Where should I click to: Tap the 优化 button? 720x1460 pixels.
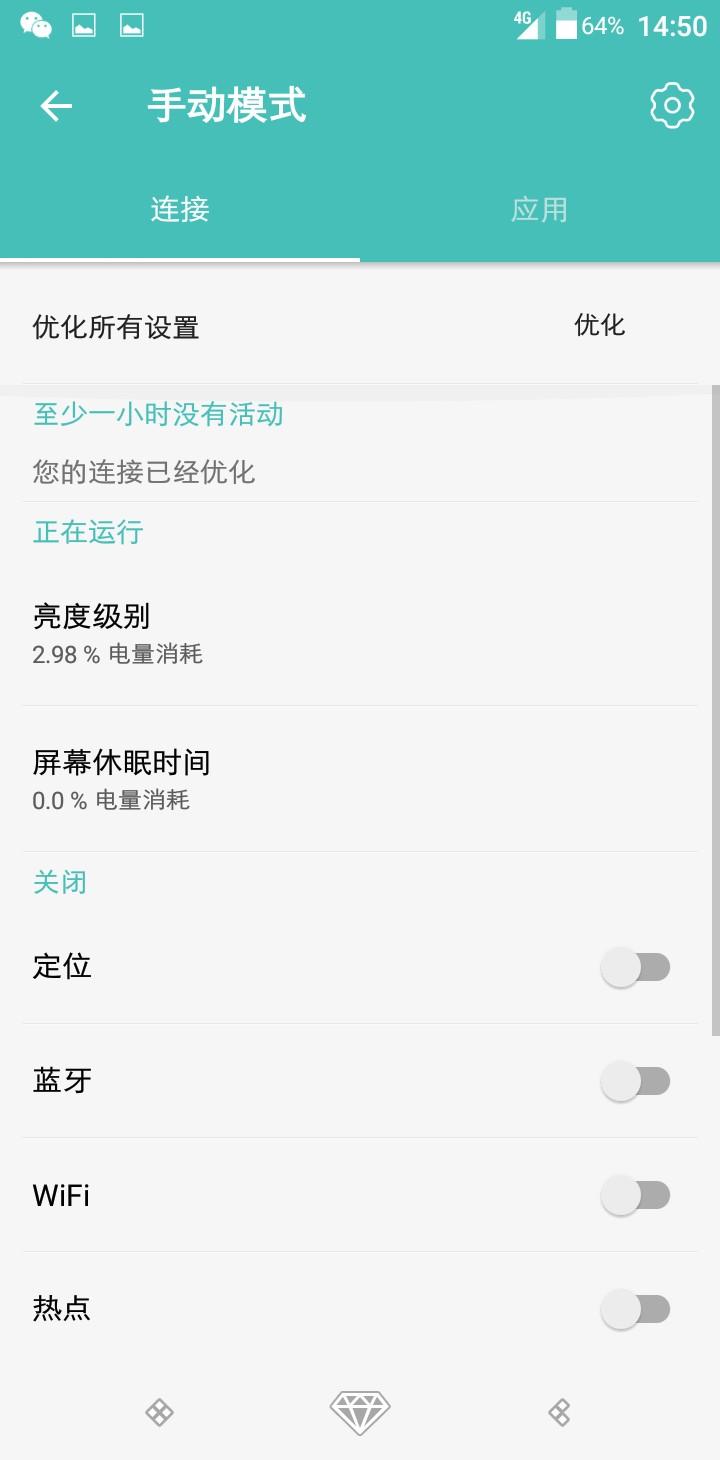pyautogui.click(x=600, y=325)
